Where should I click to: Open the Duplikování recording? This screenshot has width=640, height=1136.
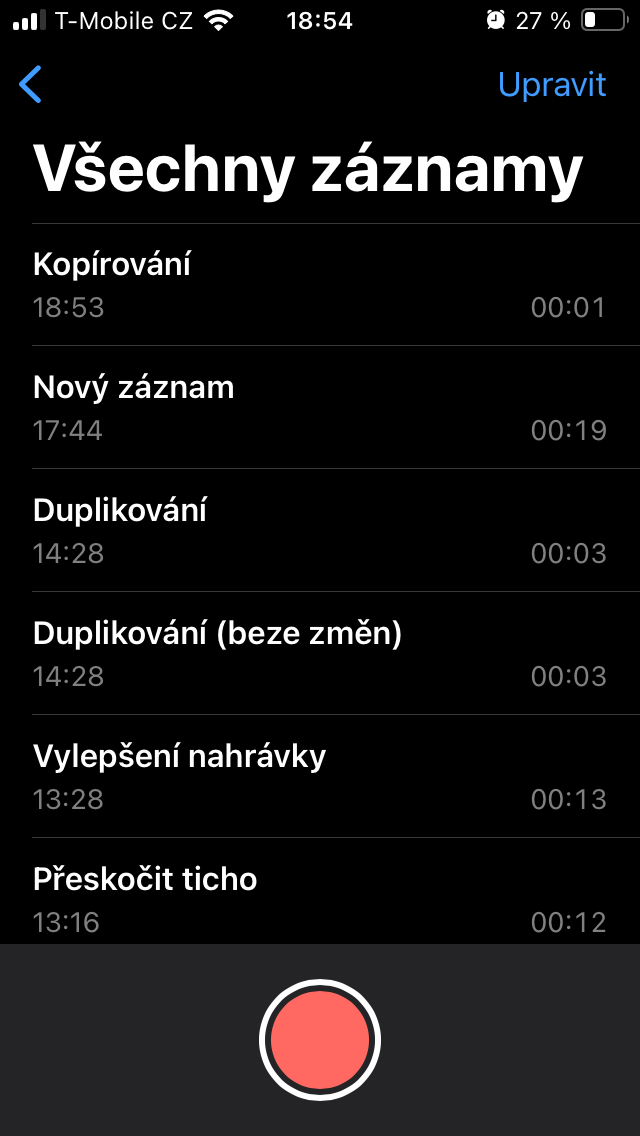tap(320, 531)
